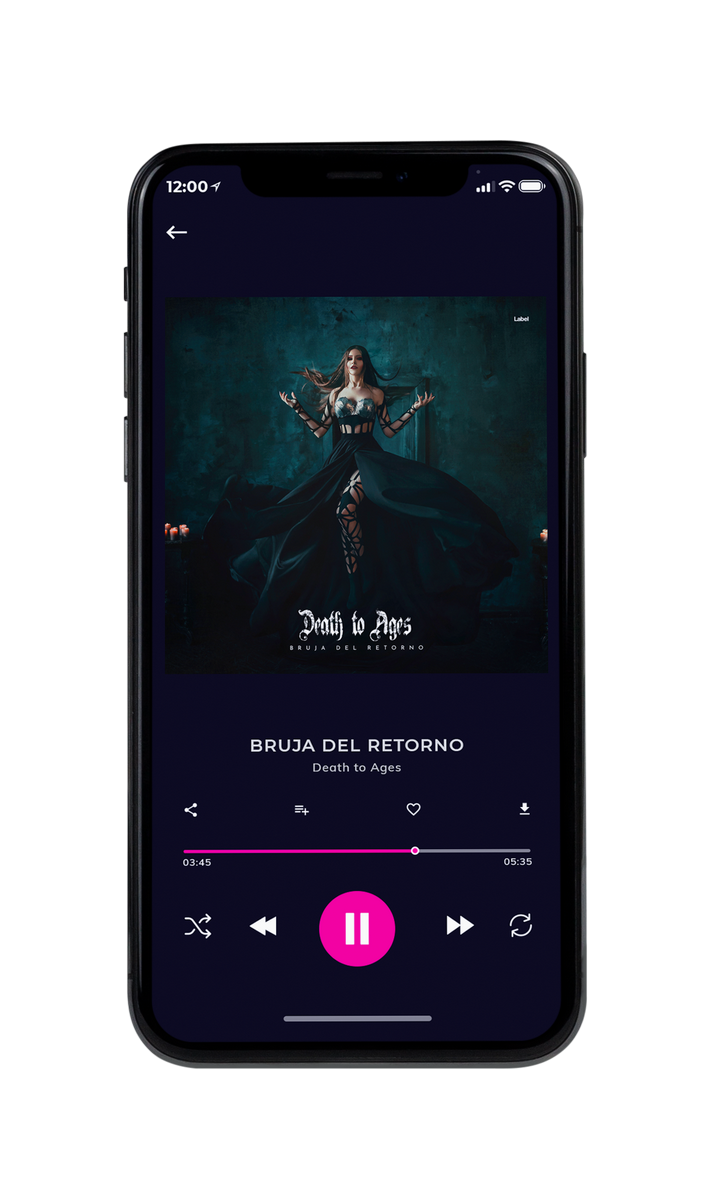Open the Death to Ages album artwork
The height and width of the screenshot is (1200, 720).
coord(357,484)
